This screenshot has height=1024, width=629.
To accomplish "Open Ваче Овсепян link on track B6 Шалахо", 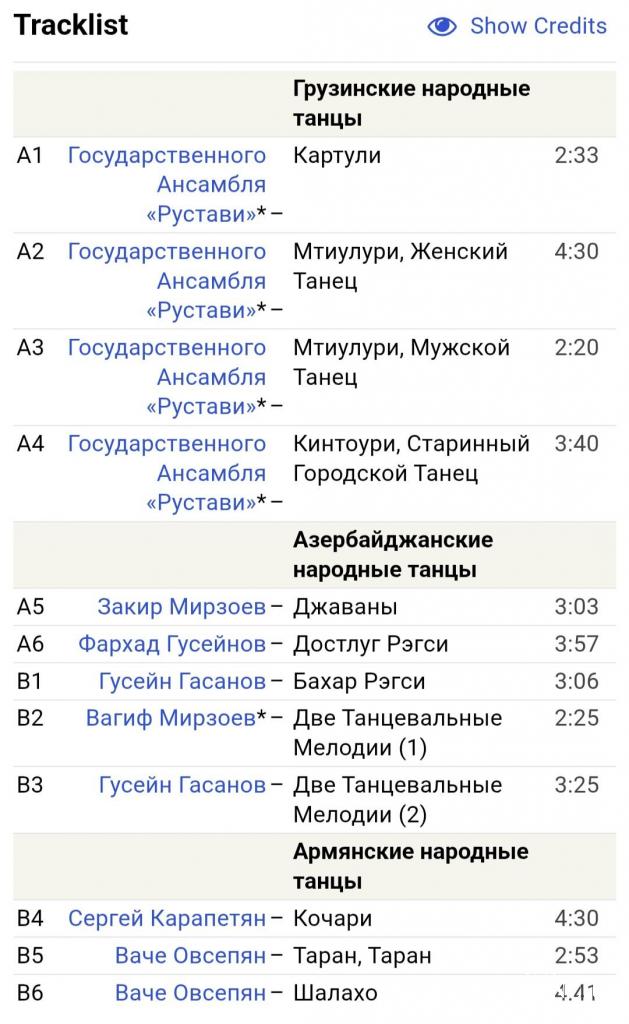I will pos(190,992).
